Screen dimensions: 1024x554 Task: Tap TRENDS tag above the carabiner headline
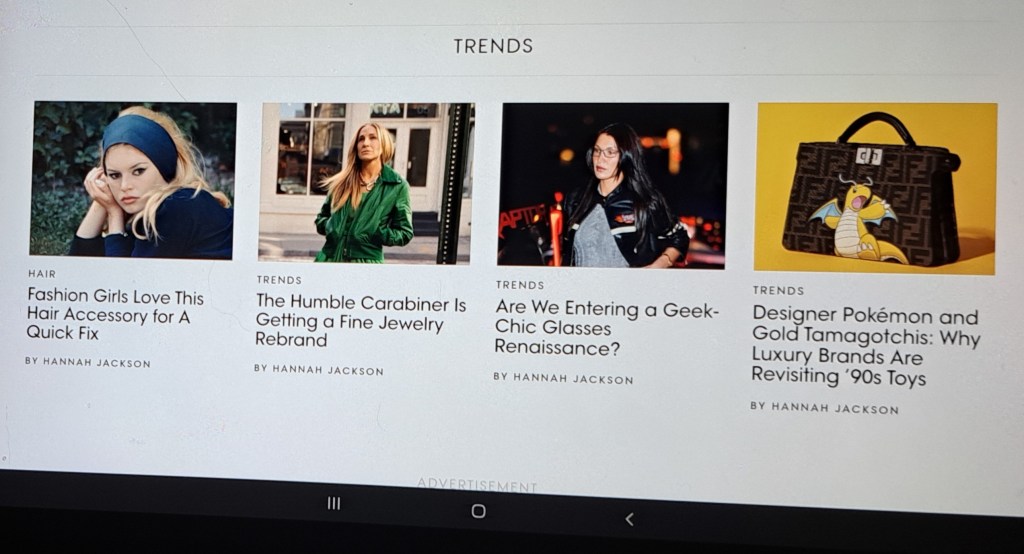(279, 280)
